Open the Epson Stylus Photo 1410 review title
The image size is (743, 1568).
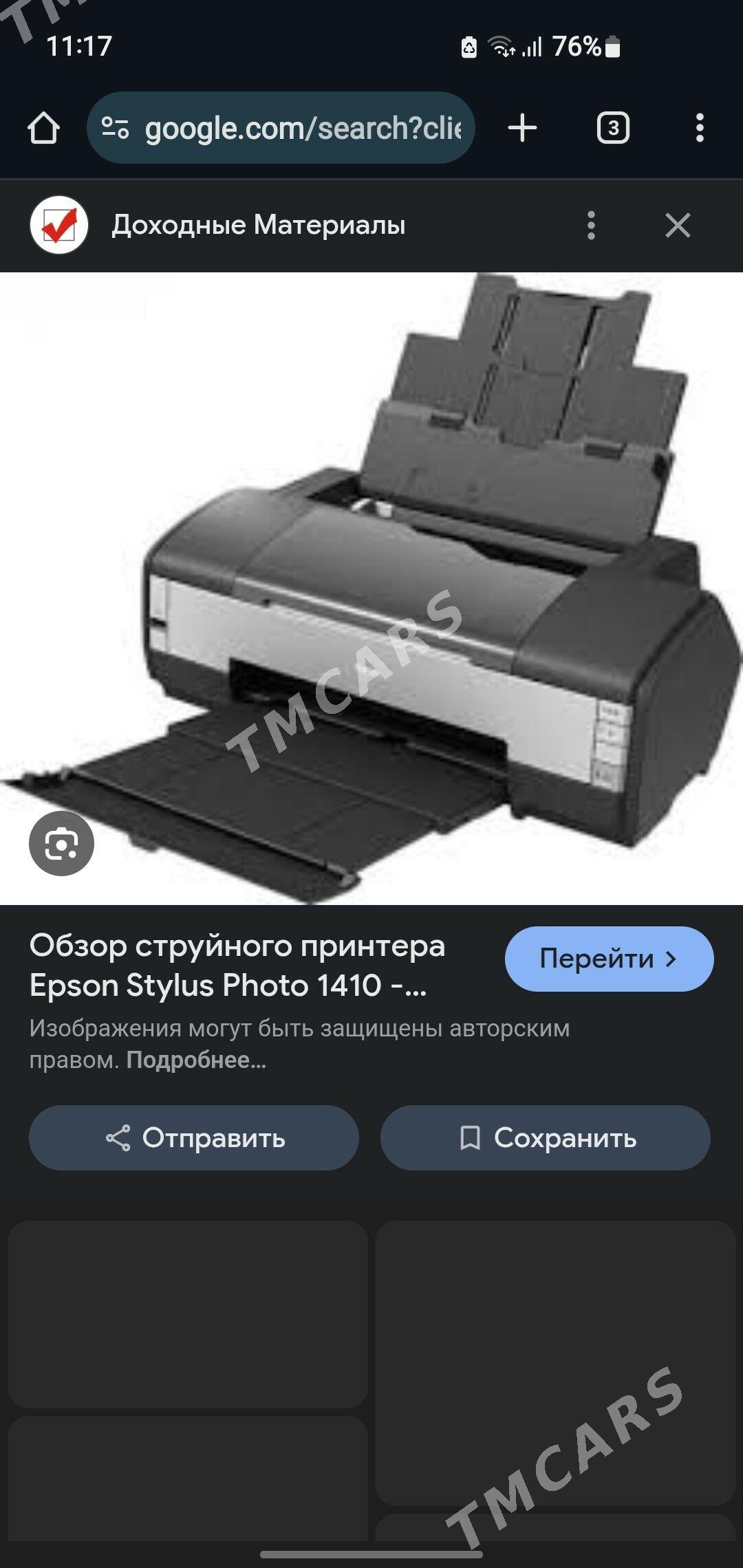(x=237, y=966)
